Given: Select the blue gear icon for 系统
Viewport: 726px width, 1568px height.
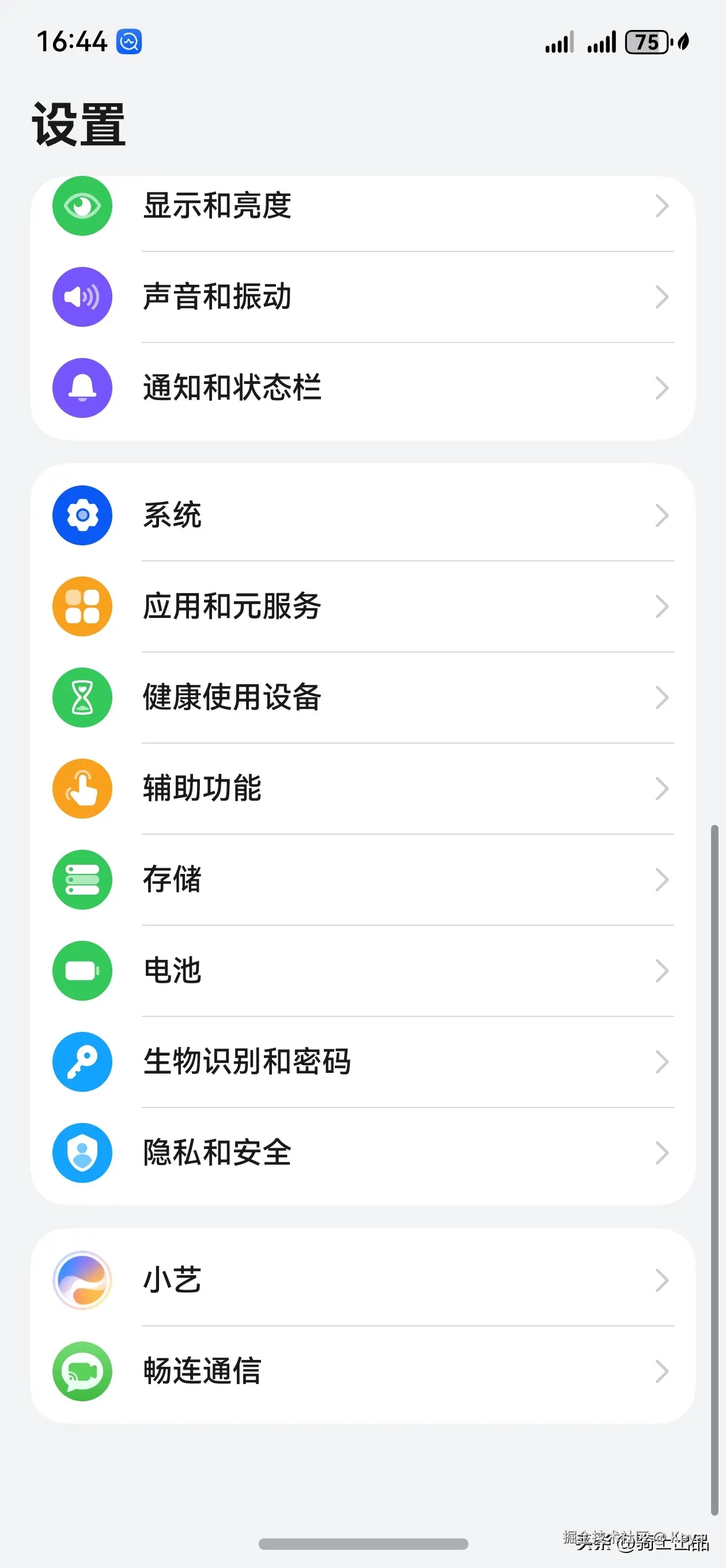Looking at the screenshot, I should (x=82, y=514).
